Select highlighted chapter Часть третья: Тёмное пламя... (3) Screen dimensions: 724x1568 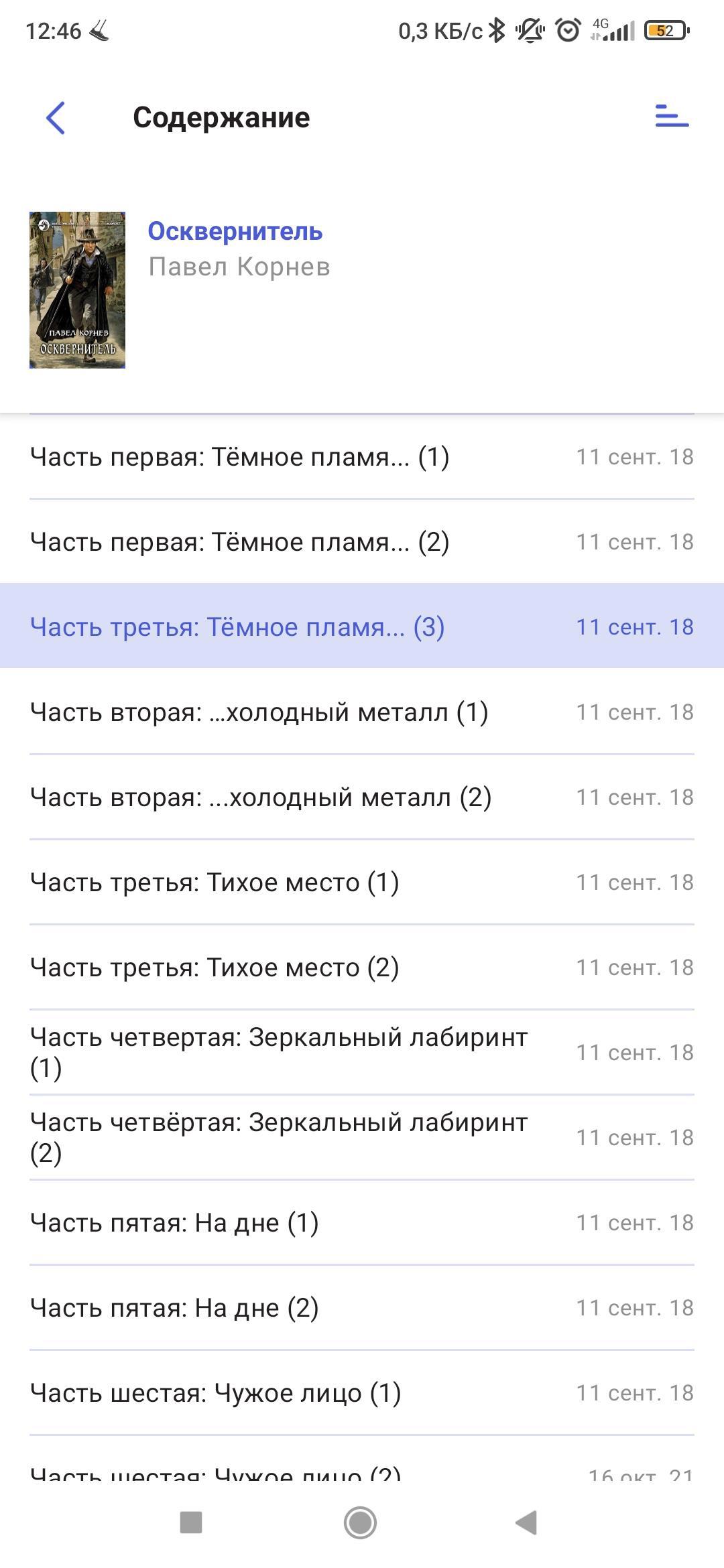click(237, 627)
